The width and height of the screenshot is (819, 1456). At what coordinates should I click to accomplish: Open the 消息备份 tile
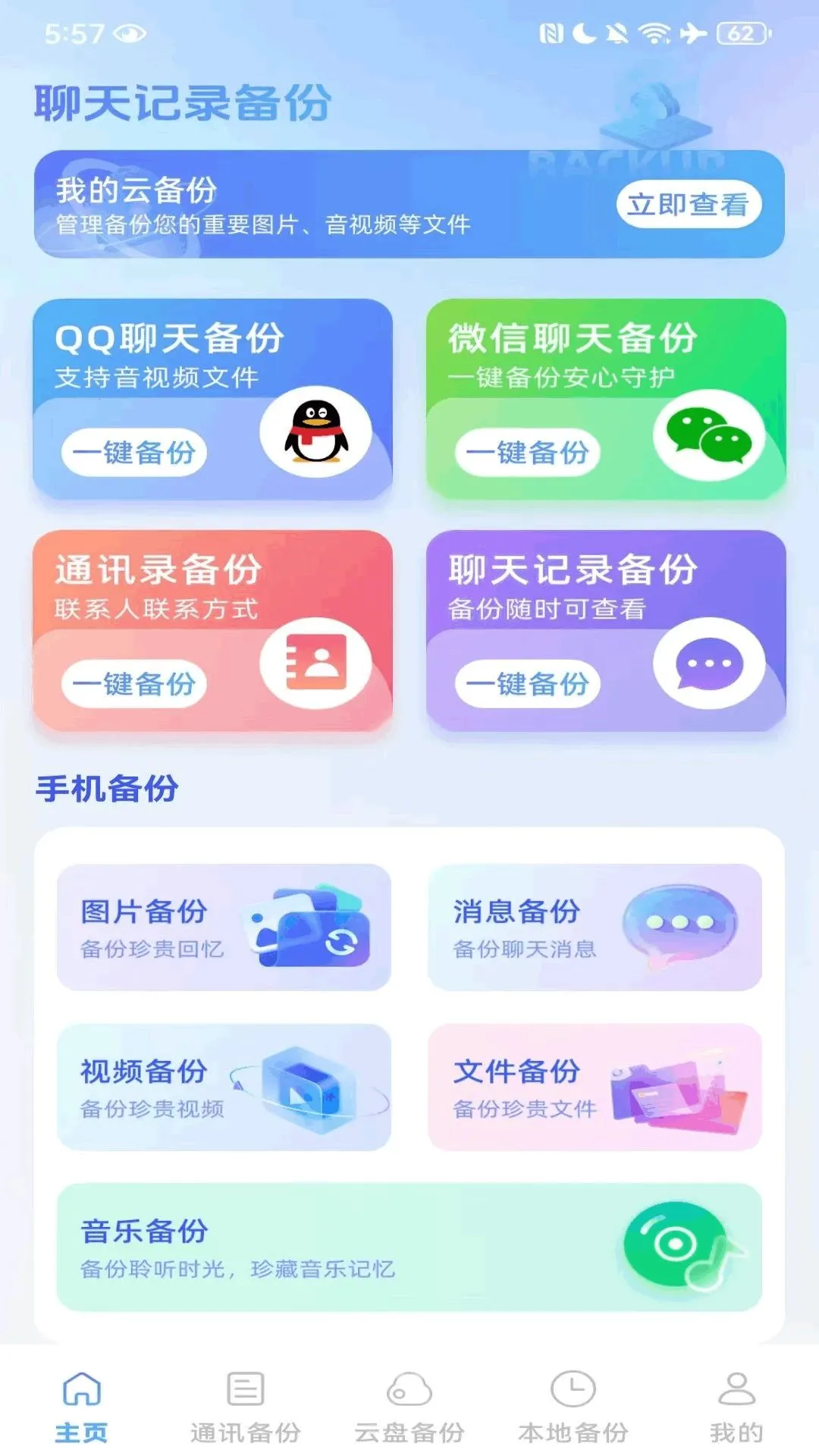click(595, 927)
